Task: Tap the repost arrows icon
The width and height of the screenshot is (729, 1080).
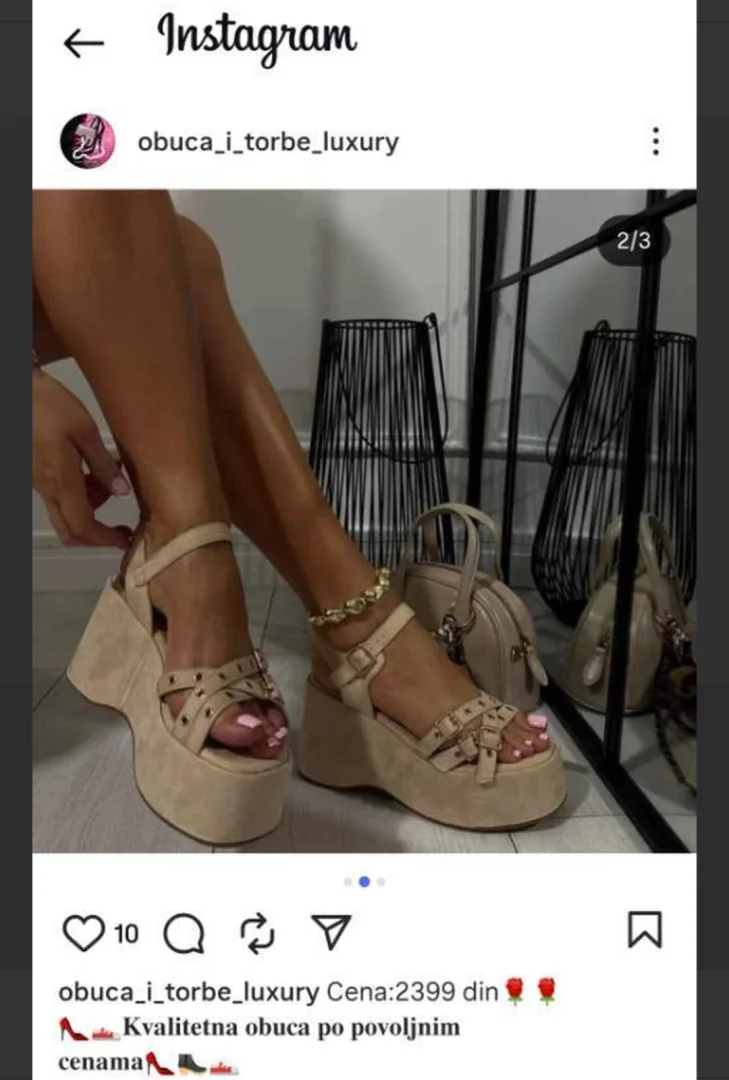Action: [x=259, y=933]
